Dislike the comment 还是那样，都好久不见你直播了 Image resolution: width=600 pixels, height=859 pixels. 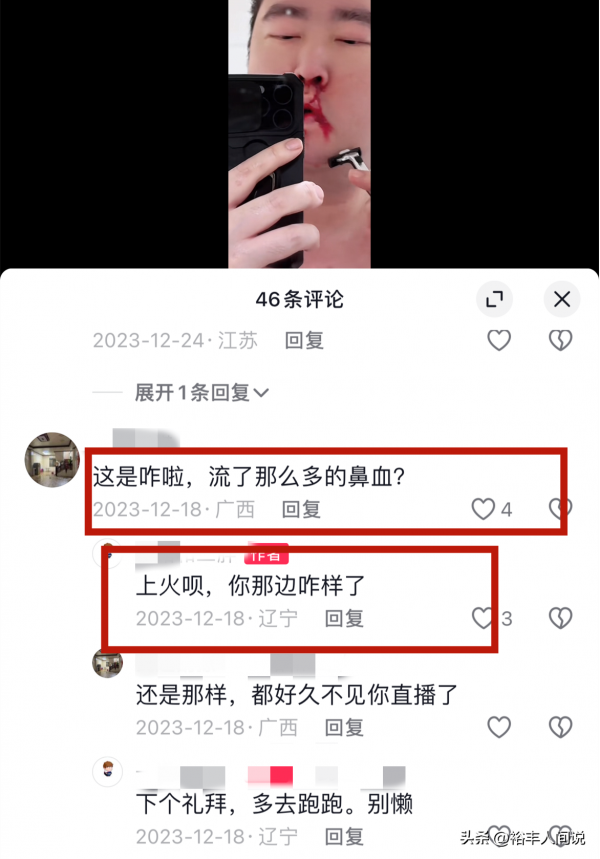(x=560, y=727)
